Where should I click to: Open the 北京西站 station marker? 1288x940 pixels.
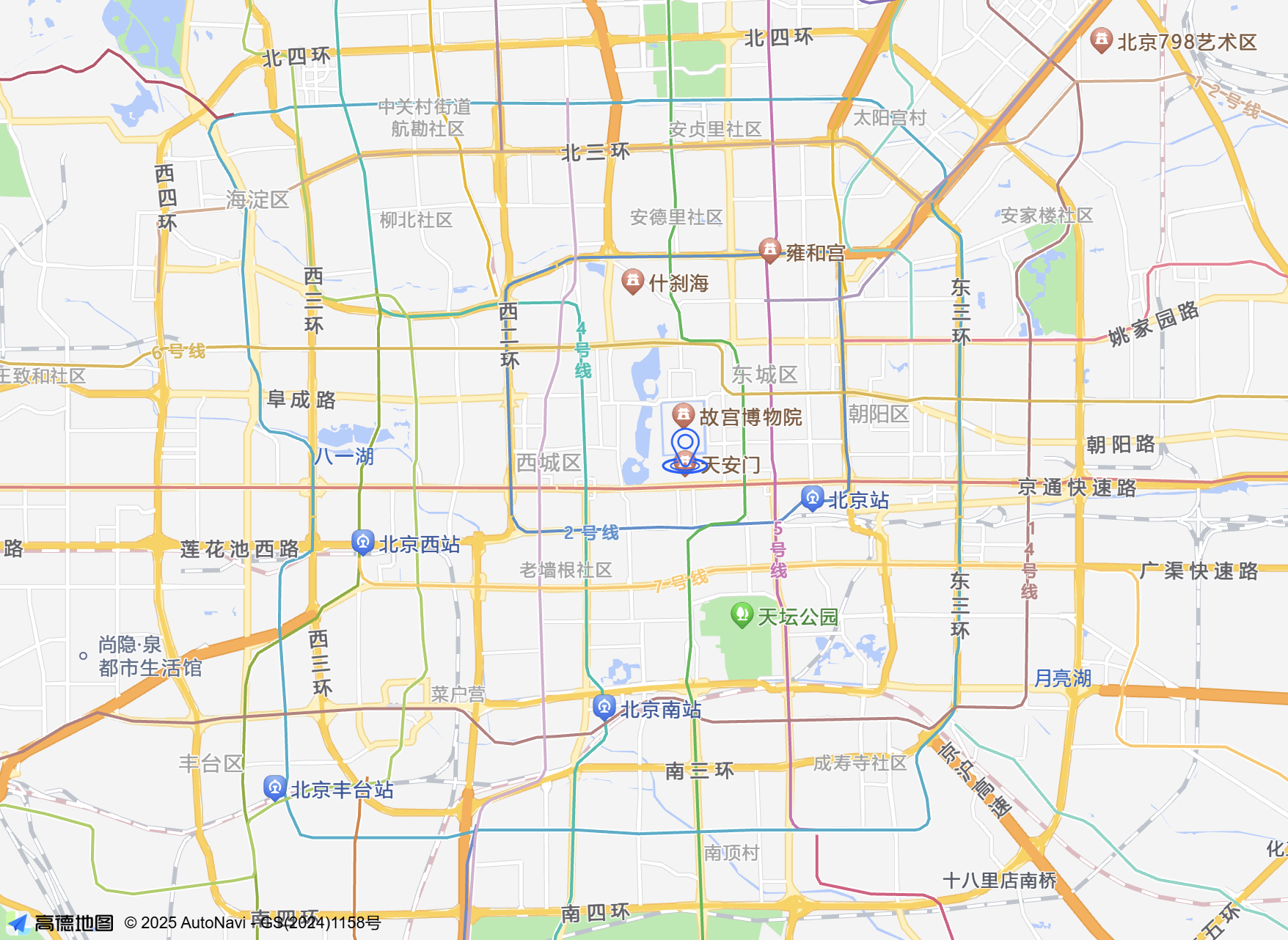pyautogui.click(x=363, y=542)
